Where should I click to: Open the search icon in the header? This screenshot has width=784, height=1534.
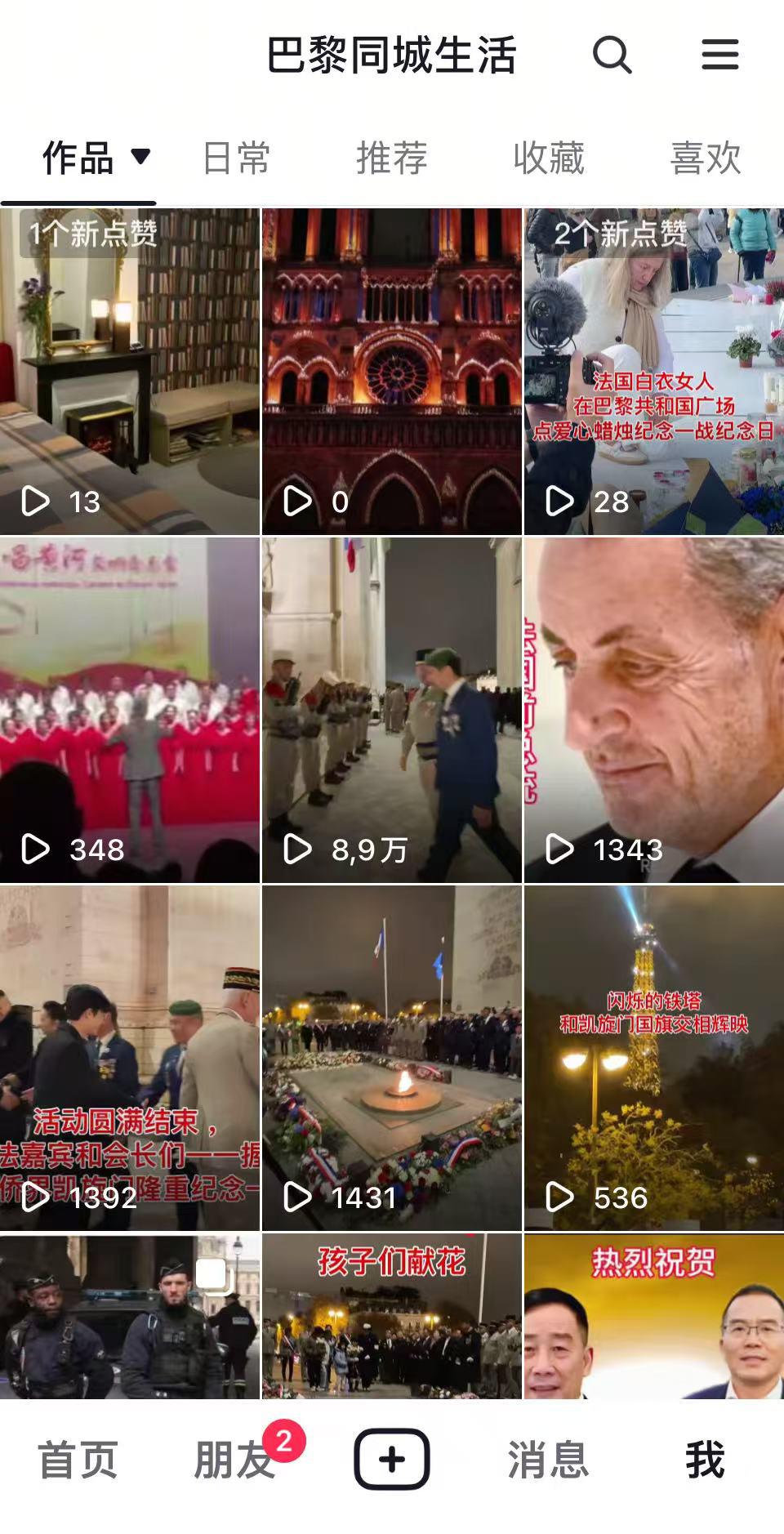click(612, 56)
